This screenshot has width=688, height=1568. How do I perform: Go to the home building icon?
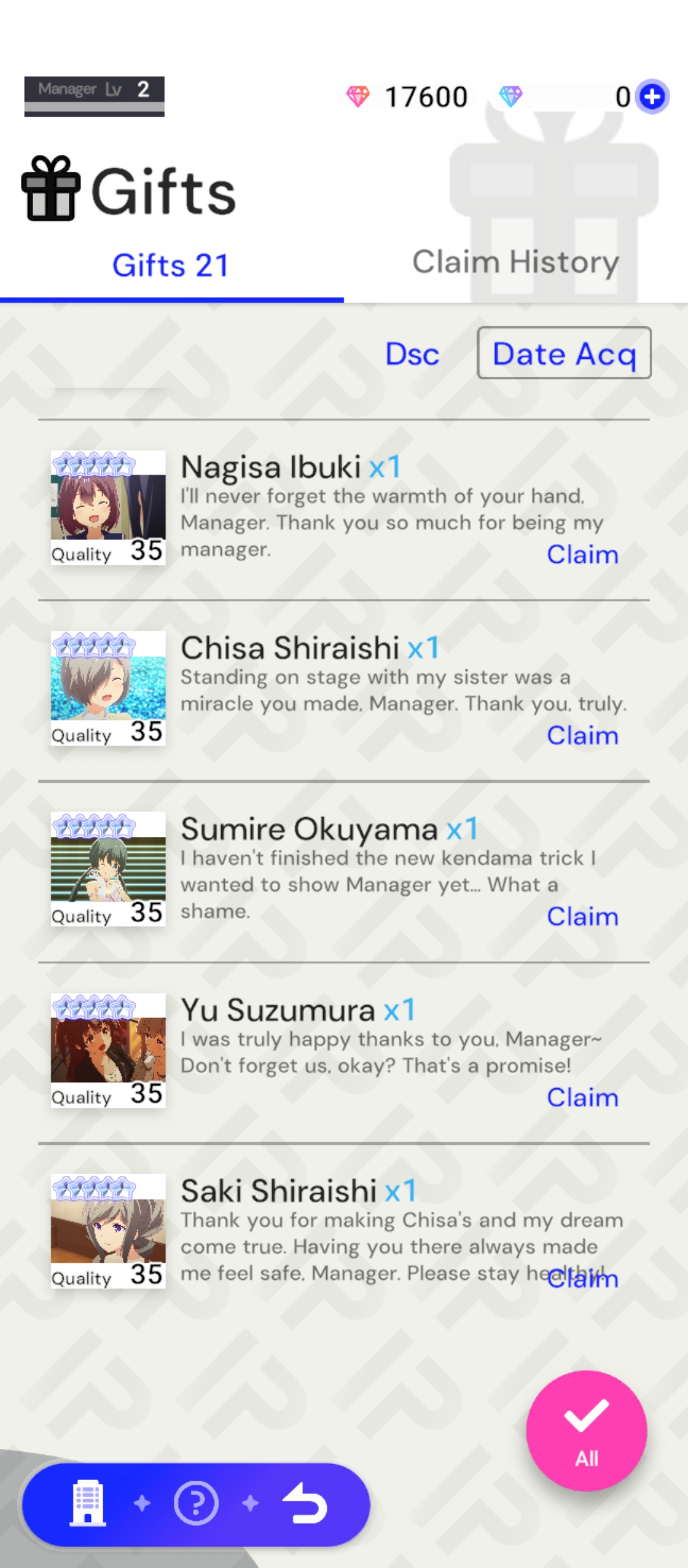[x=87, y=1503]
